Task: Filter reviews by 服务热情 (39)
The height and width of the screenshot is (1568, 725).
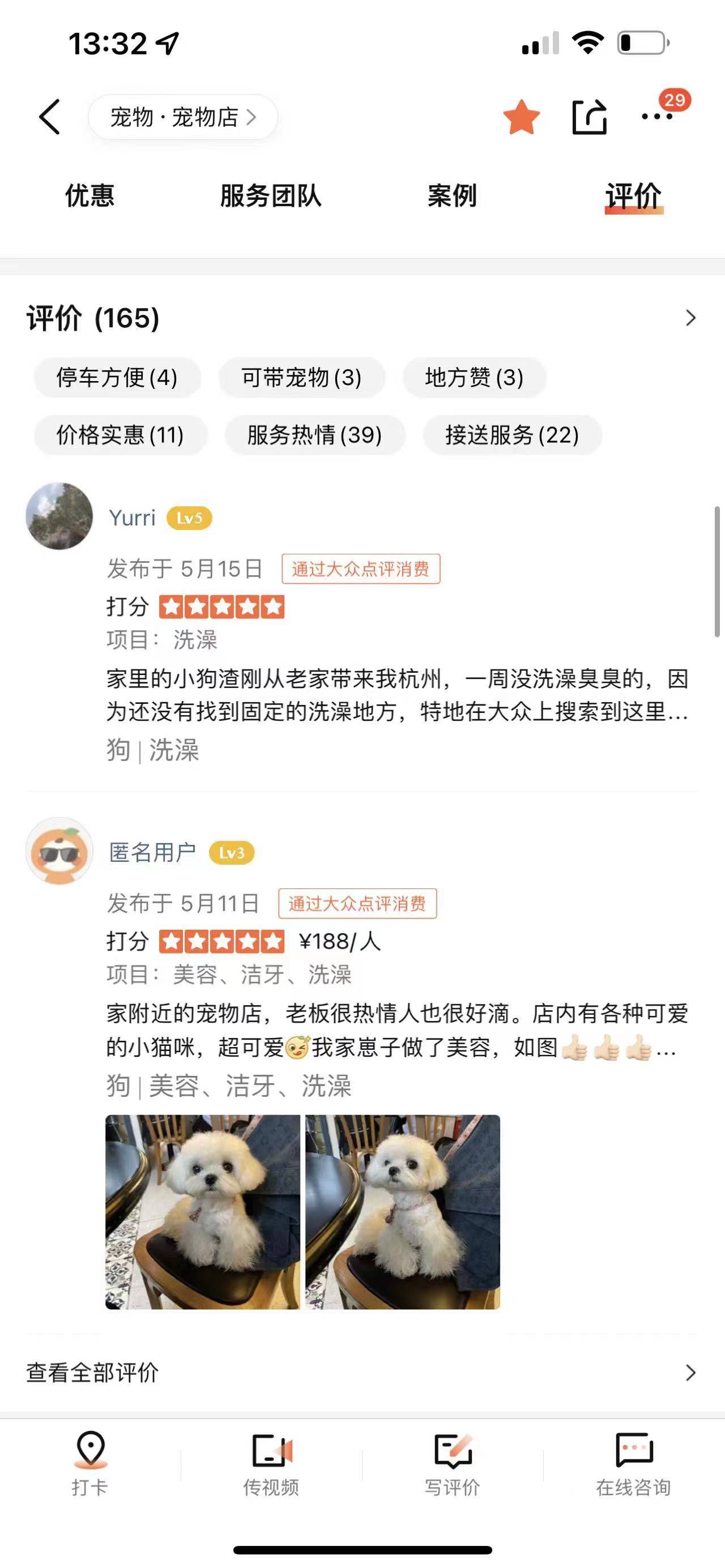Action: [x=315, y=434]
